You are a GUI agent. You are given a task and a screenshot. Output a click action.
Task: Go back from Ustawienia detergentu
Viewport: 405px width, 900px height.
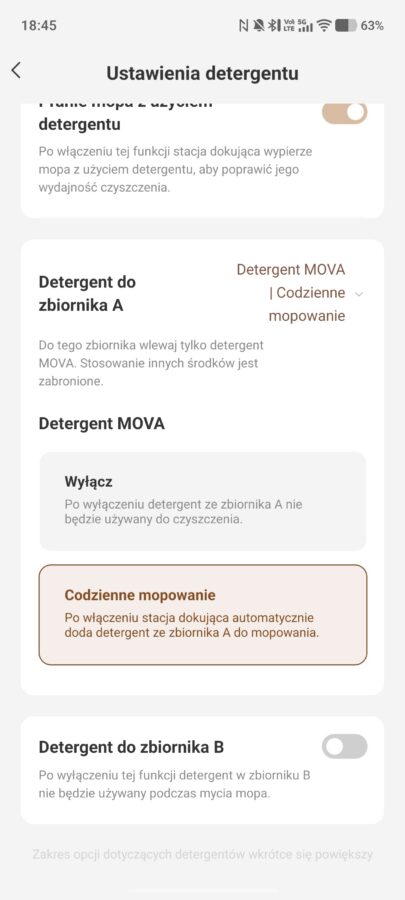coord(16,71)
